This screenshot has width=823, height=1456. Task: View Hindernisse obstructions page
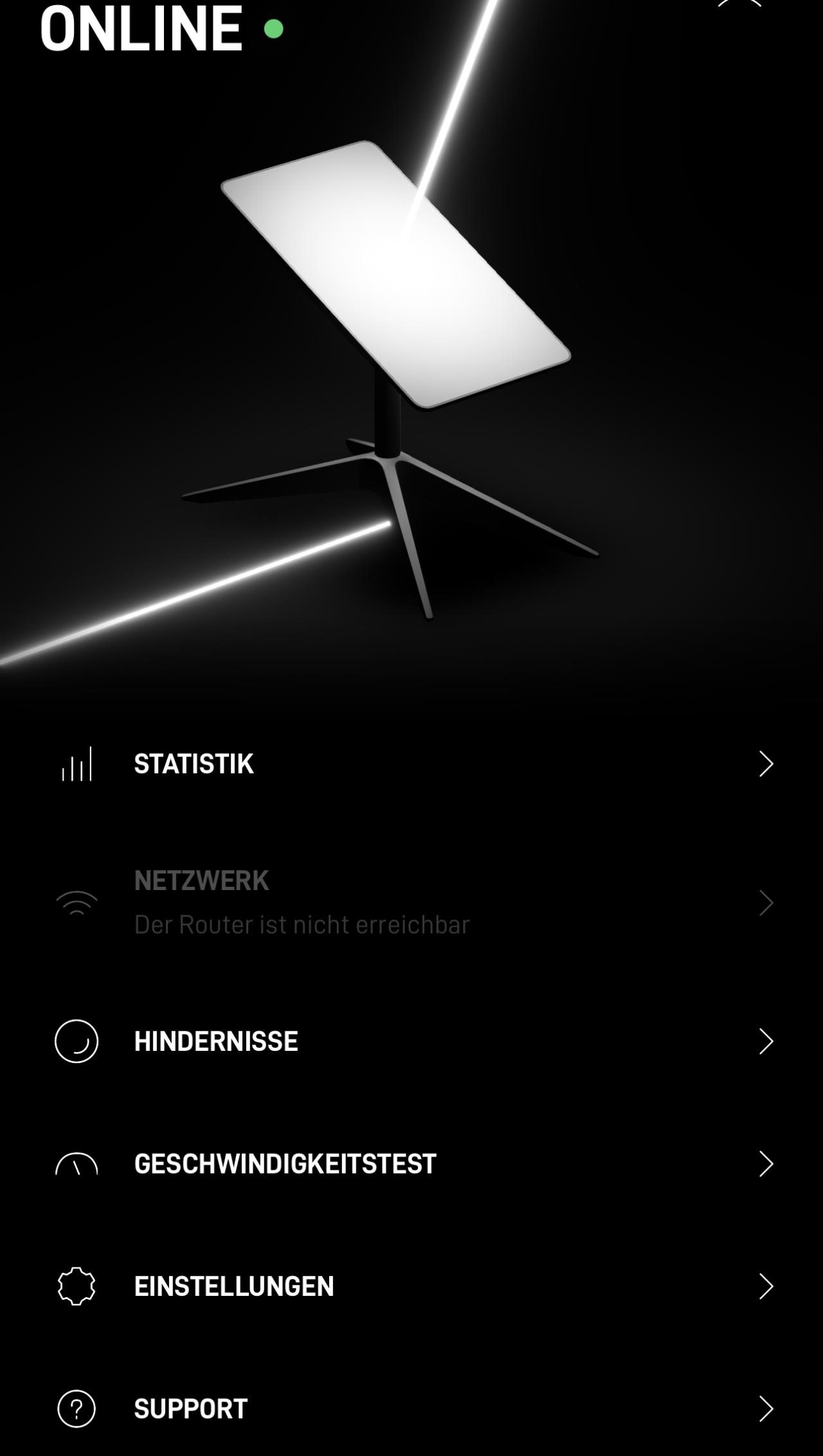pos(411,1041)
